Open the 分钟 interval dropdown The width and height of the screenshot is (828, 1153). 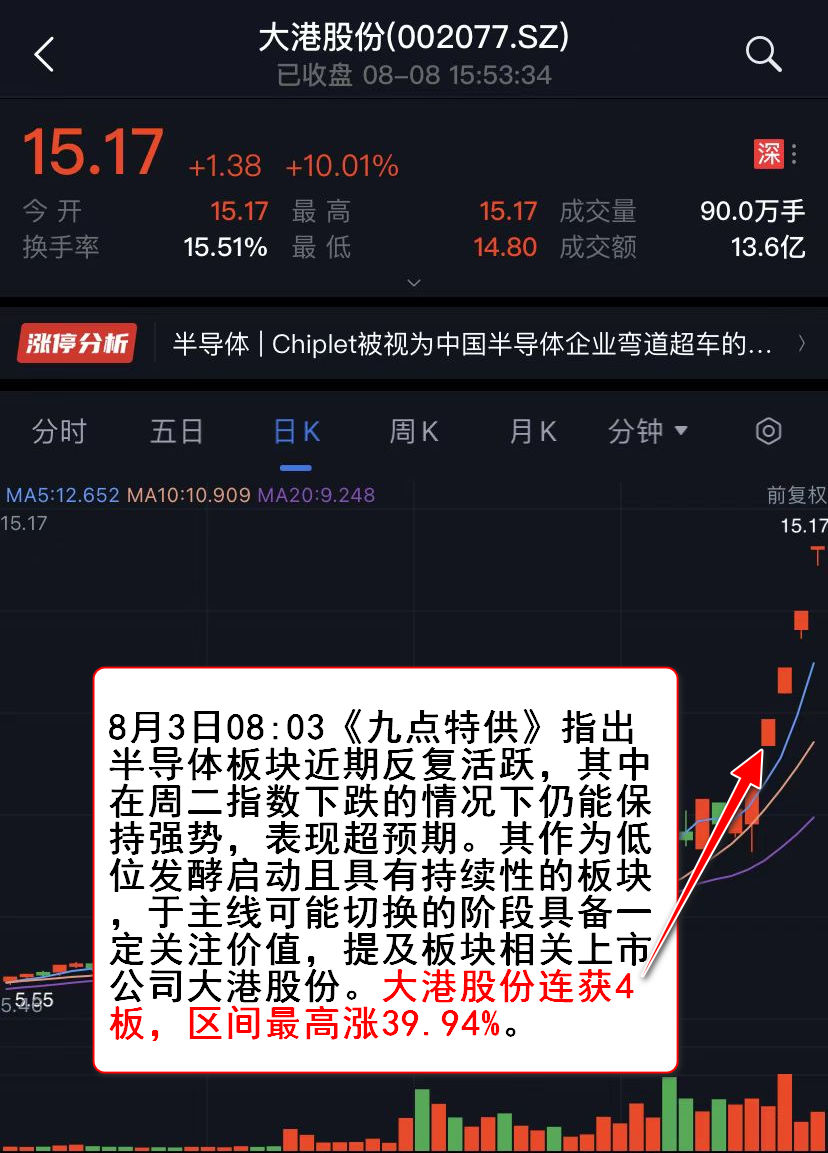(x=648, y=432)
